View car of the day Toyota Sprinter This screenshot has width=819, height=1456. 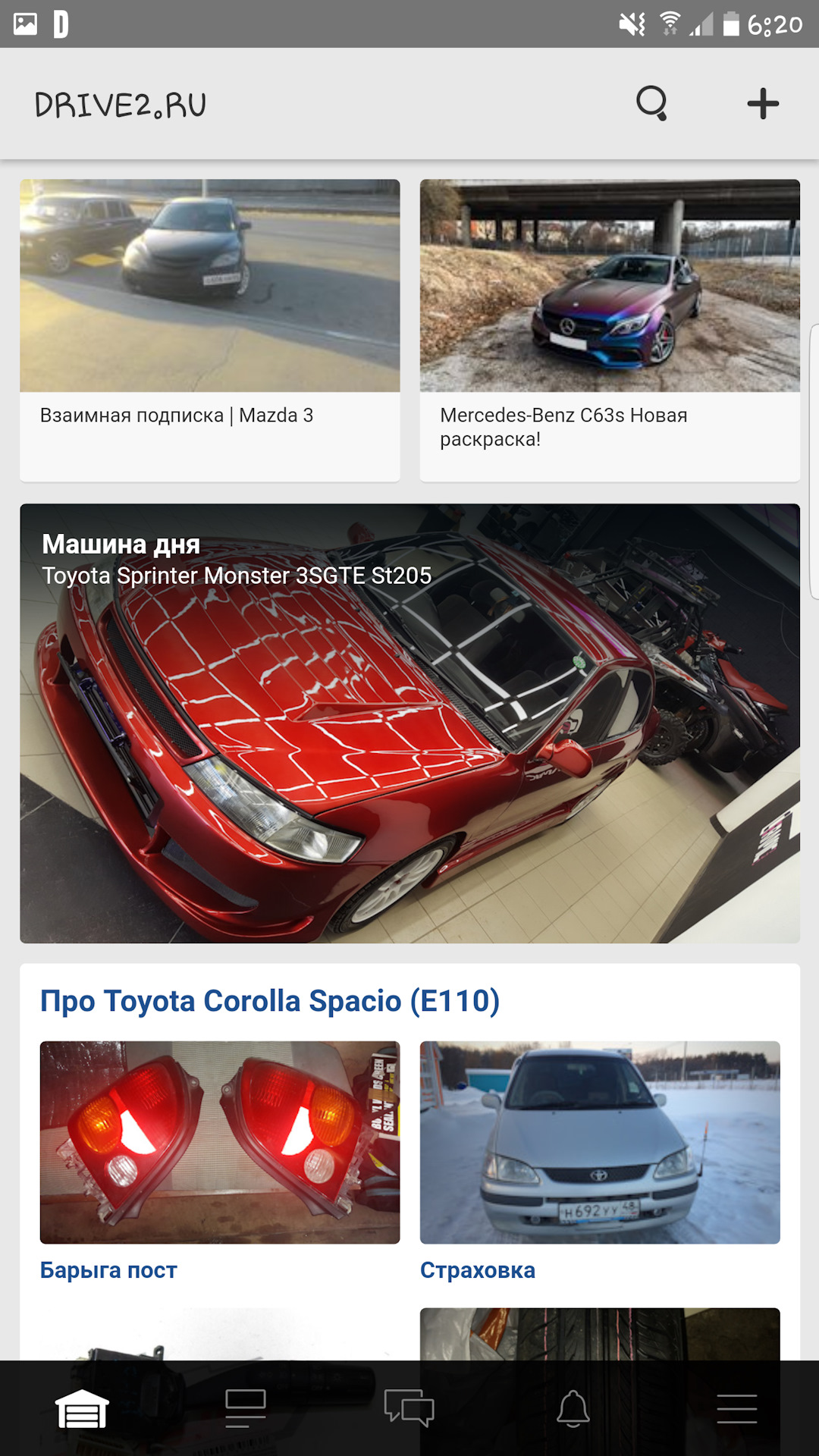pyautogui.click(x=409, y=723)
